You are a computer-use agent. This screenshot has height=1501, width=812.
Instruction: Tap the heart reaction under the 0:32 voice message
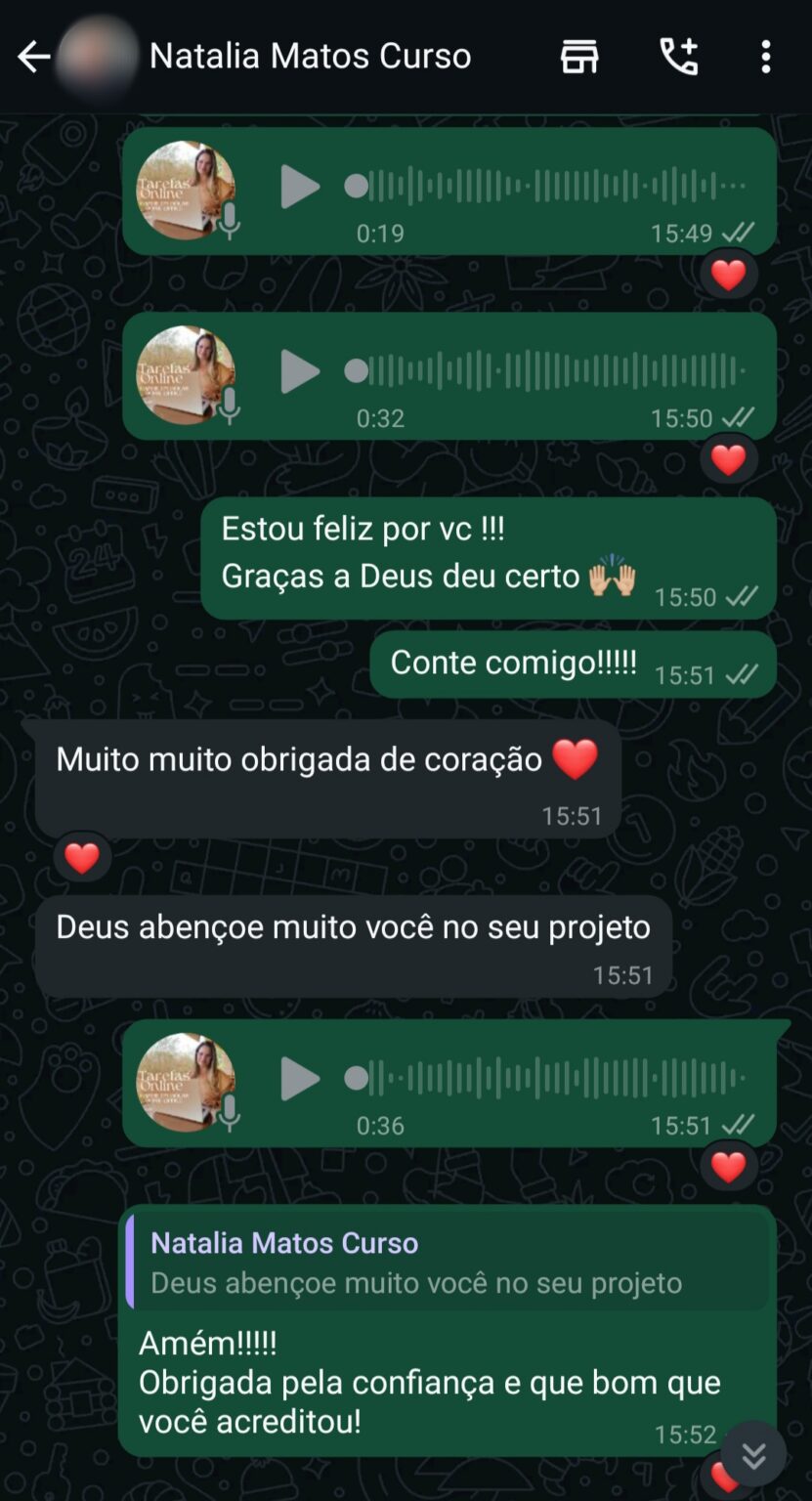(x=729, y=457)
